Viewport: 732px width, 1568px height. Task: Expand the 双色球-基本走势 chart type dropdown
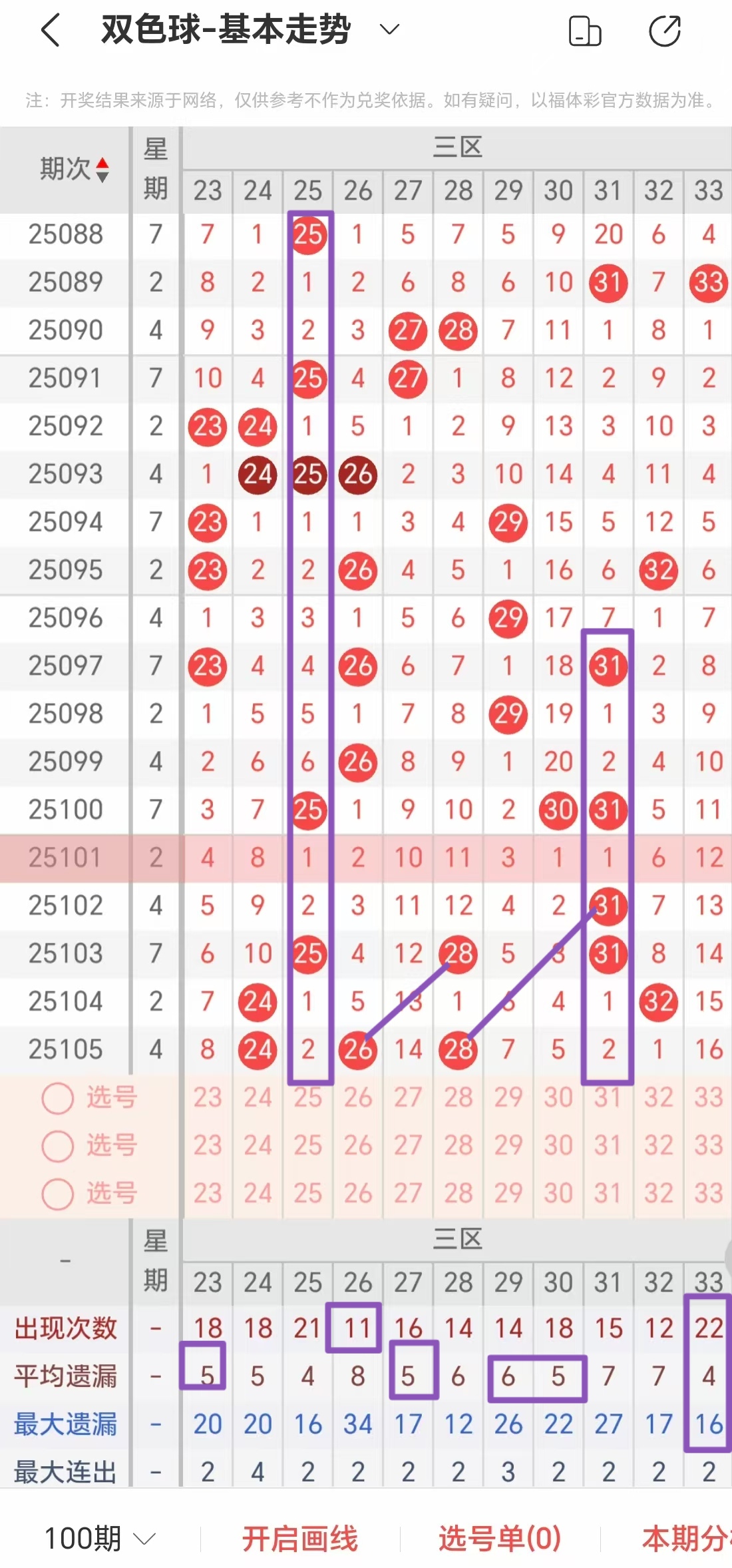pyautogui.click(x=389, y=29)
